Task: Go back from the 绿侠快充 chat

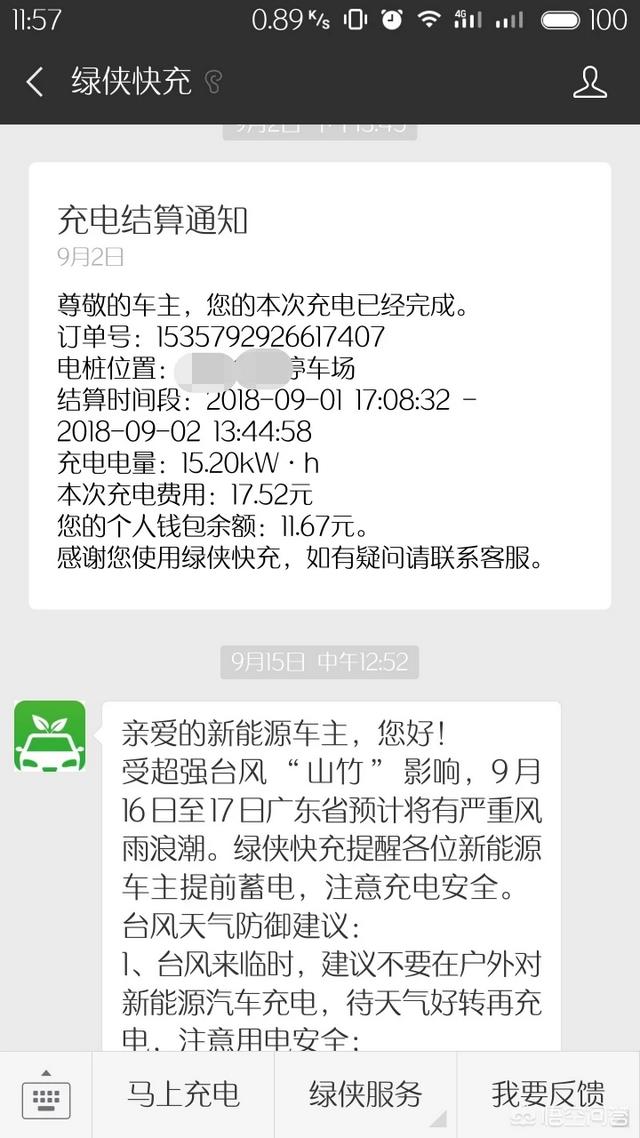Action: [35, 82]
